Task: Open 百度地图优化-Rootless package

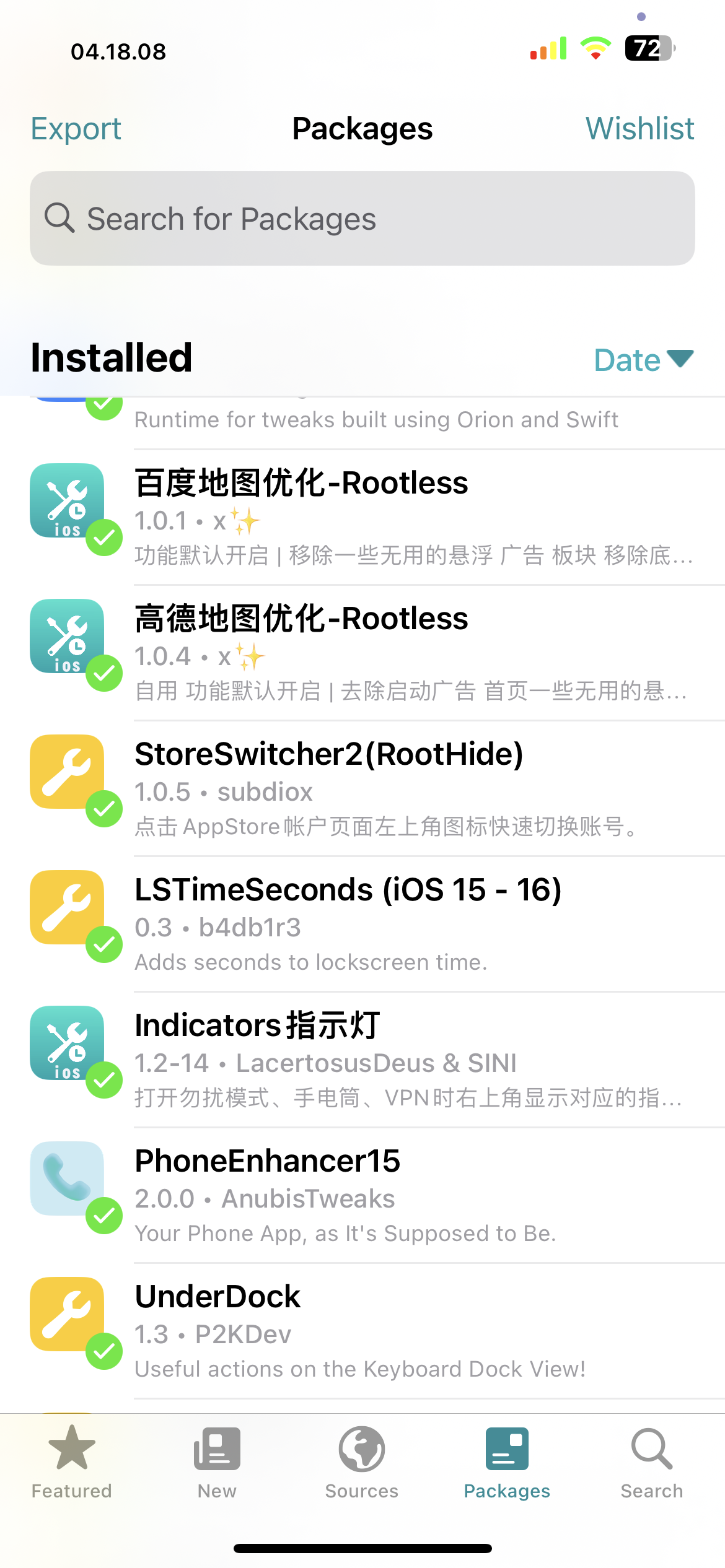Action: 397,517
